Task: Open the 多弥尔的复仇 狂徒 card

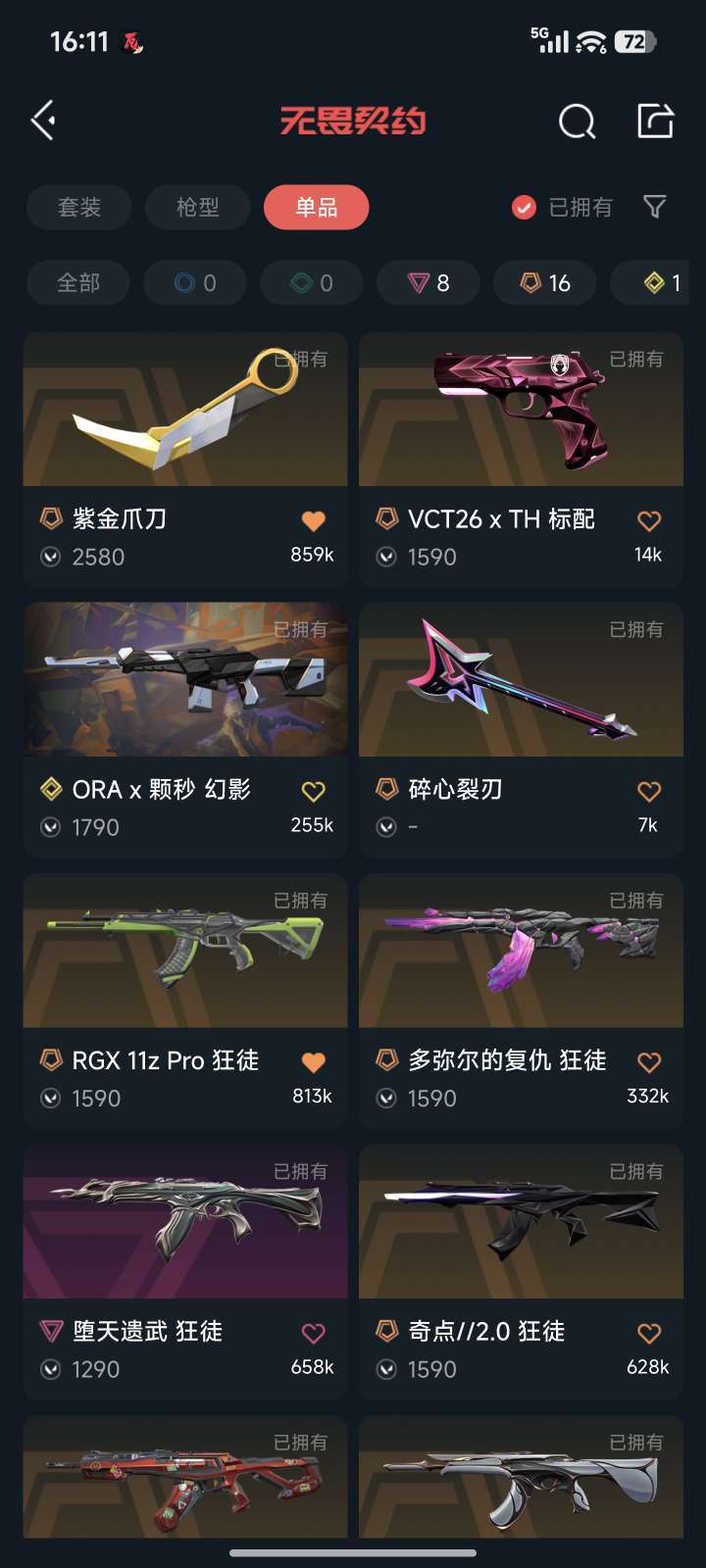Action: click(x=521, y=1001)
